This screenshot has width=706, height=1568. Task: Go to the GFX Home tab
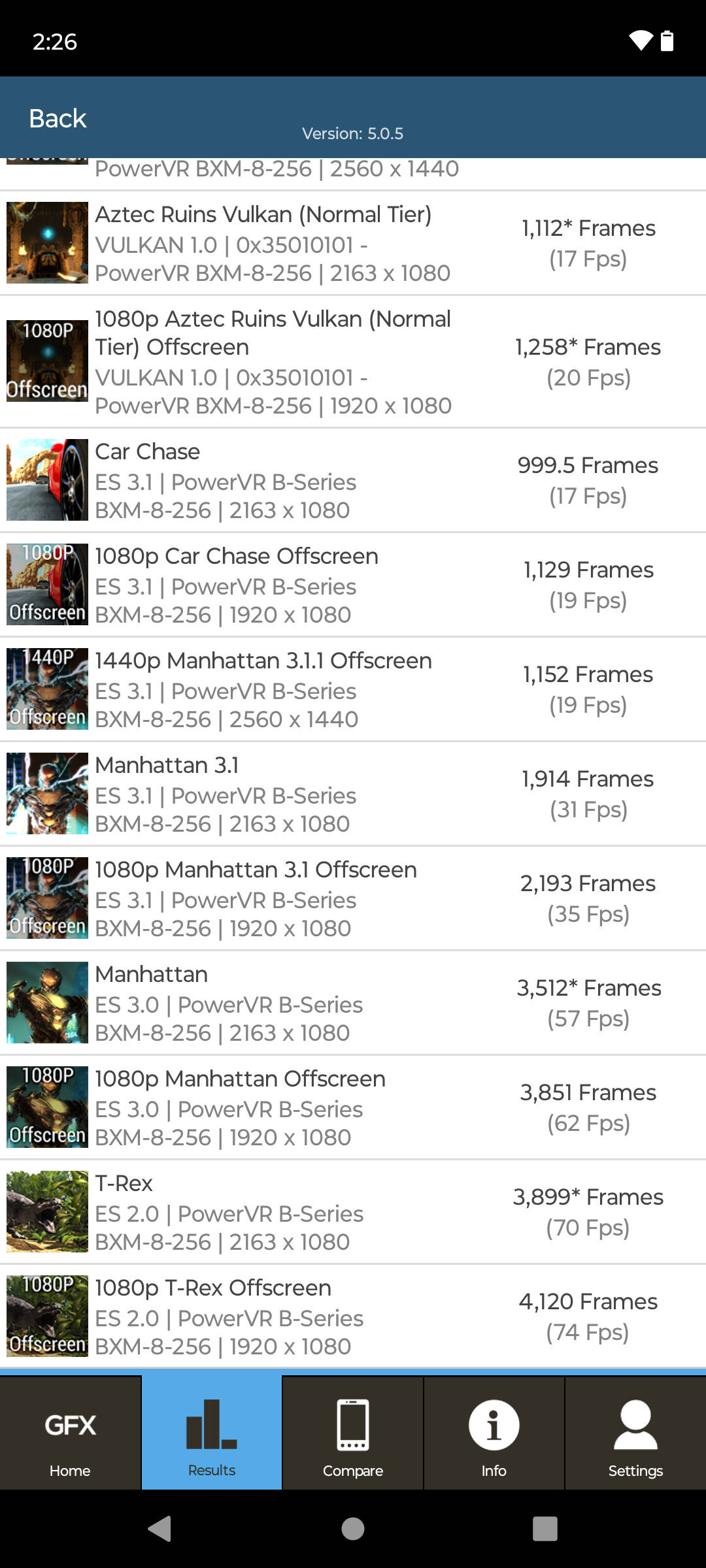(70, 1433)
